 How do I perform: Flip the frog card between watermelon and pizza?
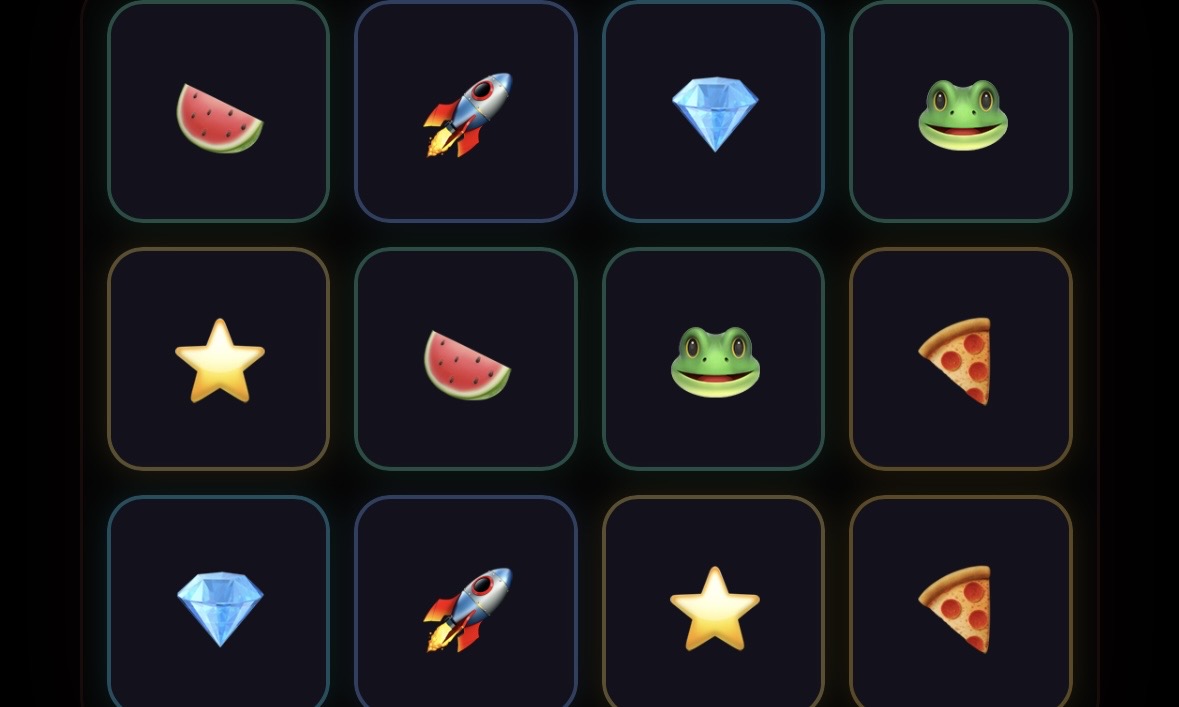tap(713, 359)
